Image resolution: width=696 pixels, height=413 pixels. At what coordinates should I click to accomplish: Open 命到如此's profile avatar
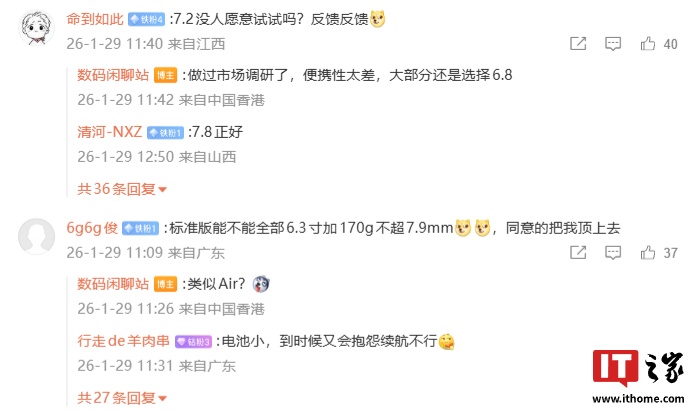(x=37, y=31)
